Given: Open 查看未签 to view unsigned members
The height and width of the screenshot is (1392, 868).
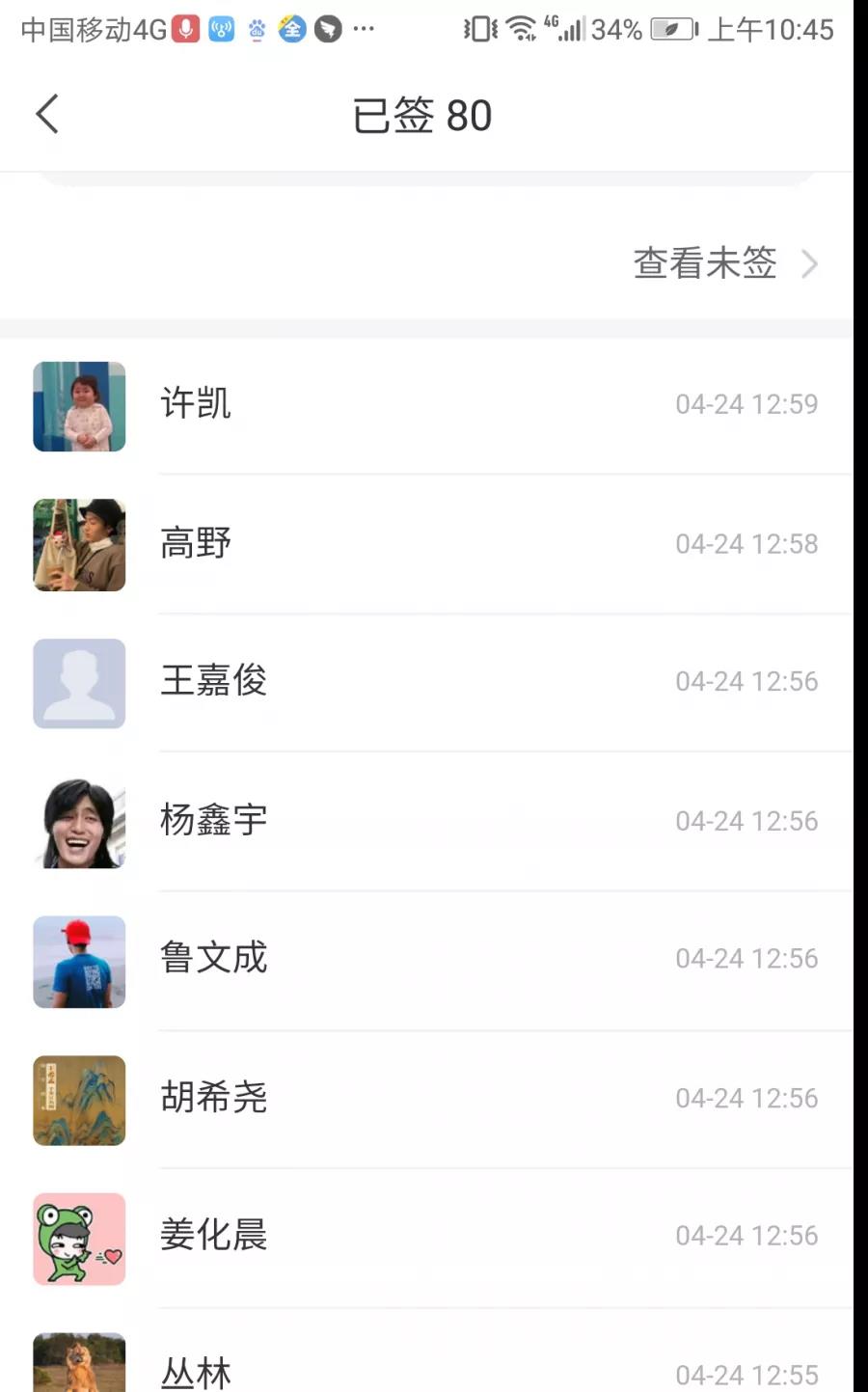Looking at the screenshot, I should click(723, 263).
